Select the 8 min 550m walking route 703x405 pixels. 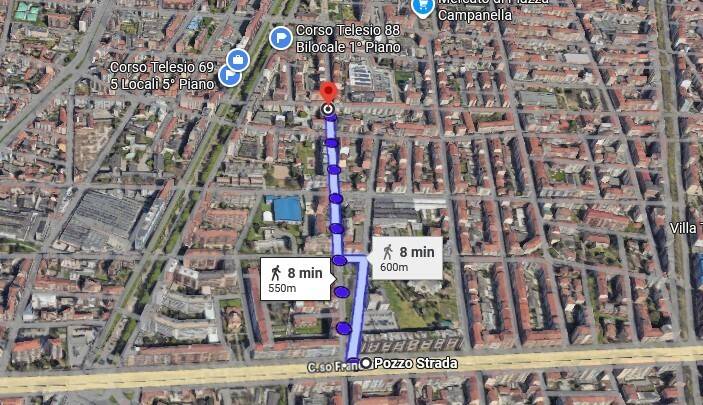(293, 279)
